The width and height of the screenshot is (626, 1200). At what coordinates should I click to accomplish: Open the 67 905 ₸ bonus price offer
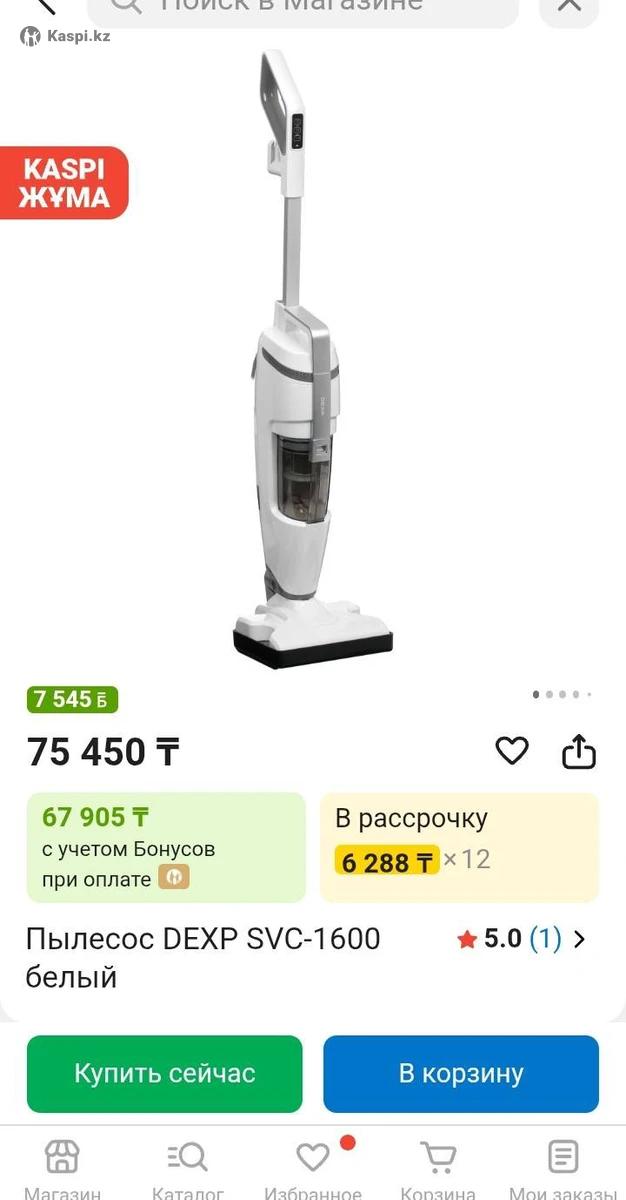tap(165, 846)
